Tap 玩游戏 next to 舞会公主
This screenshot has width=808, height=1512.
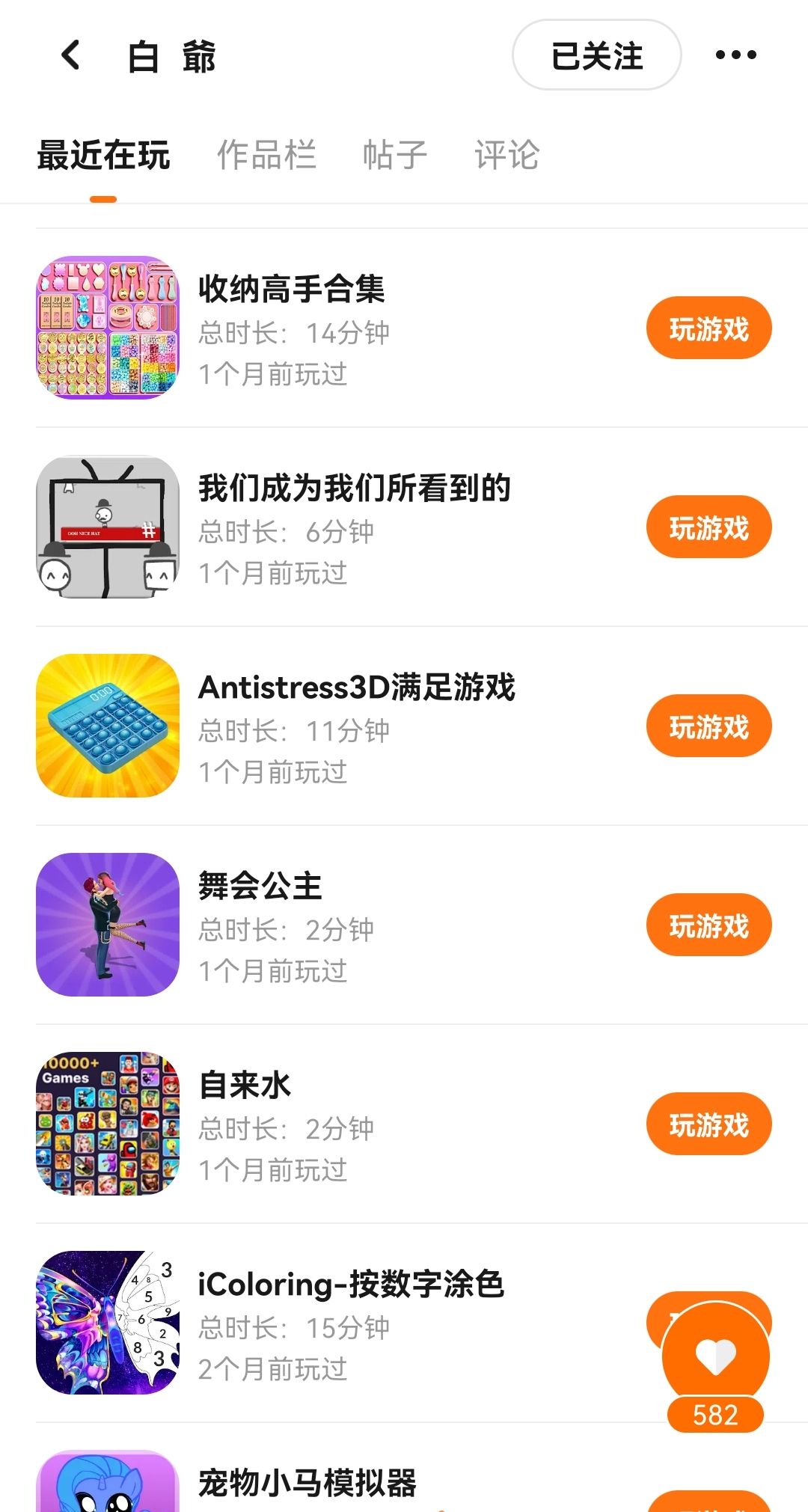(x=708, y=925)
